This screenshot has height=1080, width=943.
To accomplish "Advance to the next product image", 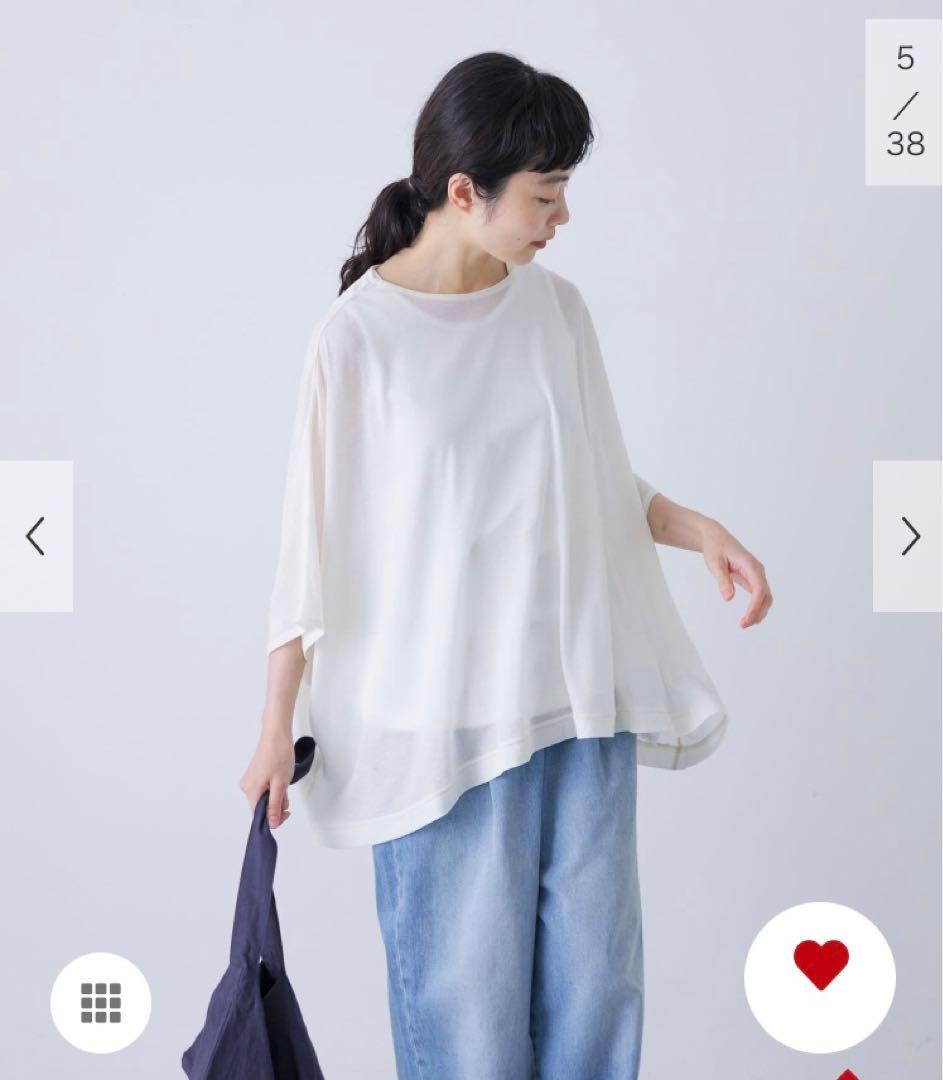I will coord(908,537).
